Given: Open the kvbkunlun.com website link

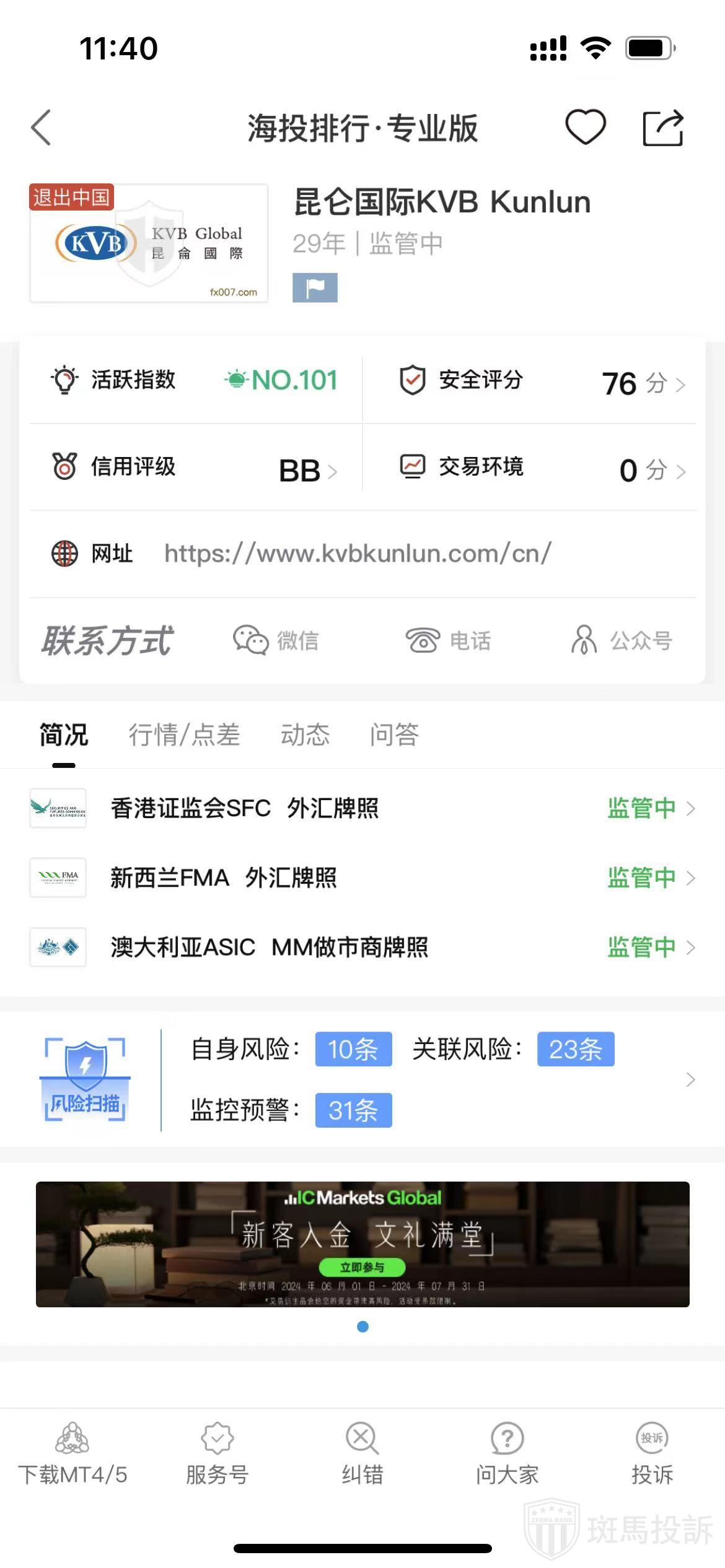Looking at the screenshot, I should (x=358, y=554).
